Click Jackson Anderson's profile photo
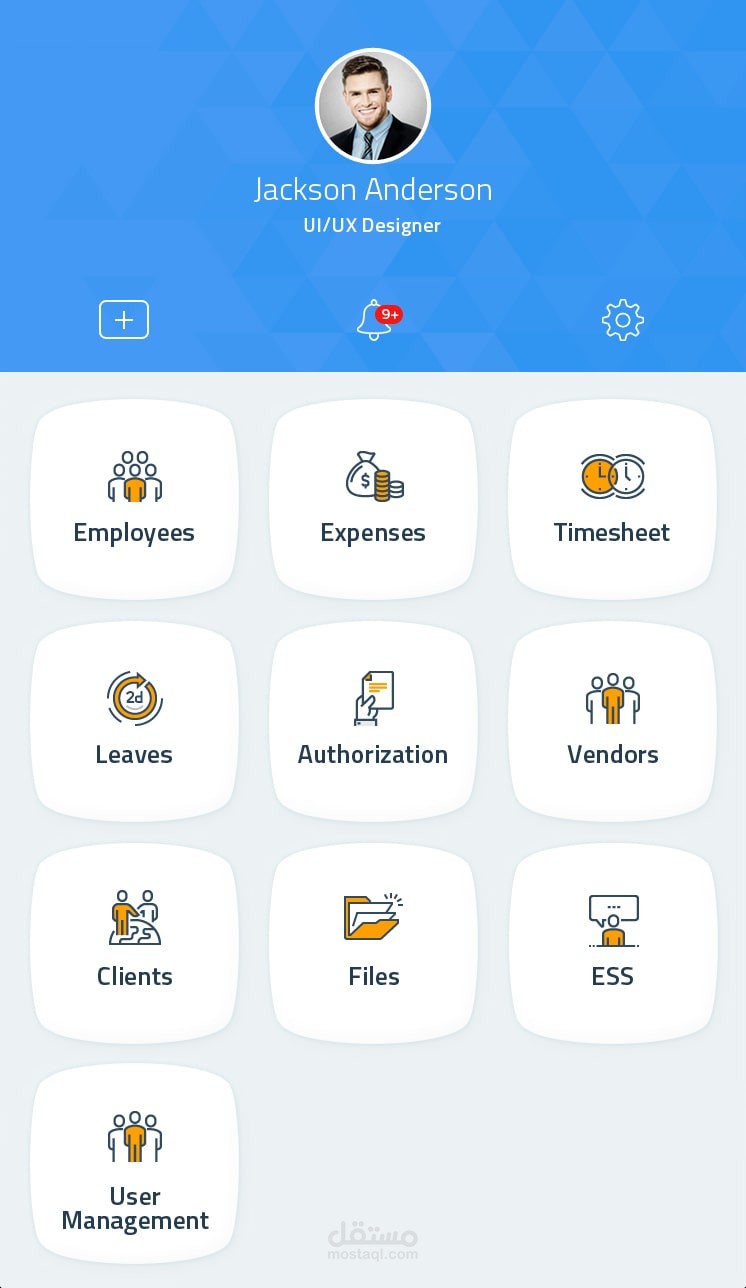This screenshot has width=746, height=1288. pos(373,105)
